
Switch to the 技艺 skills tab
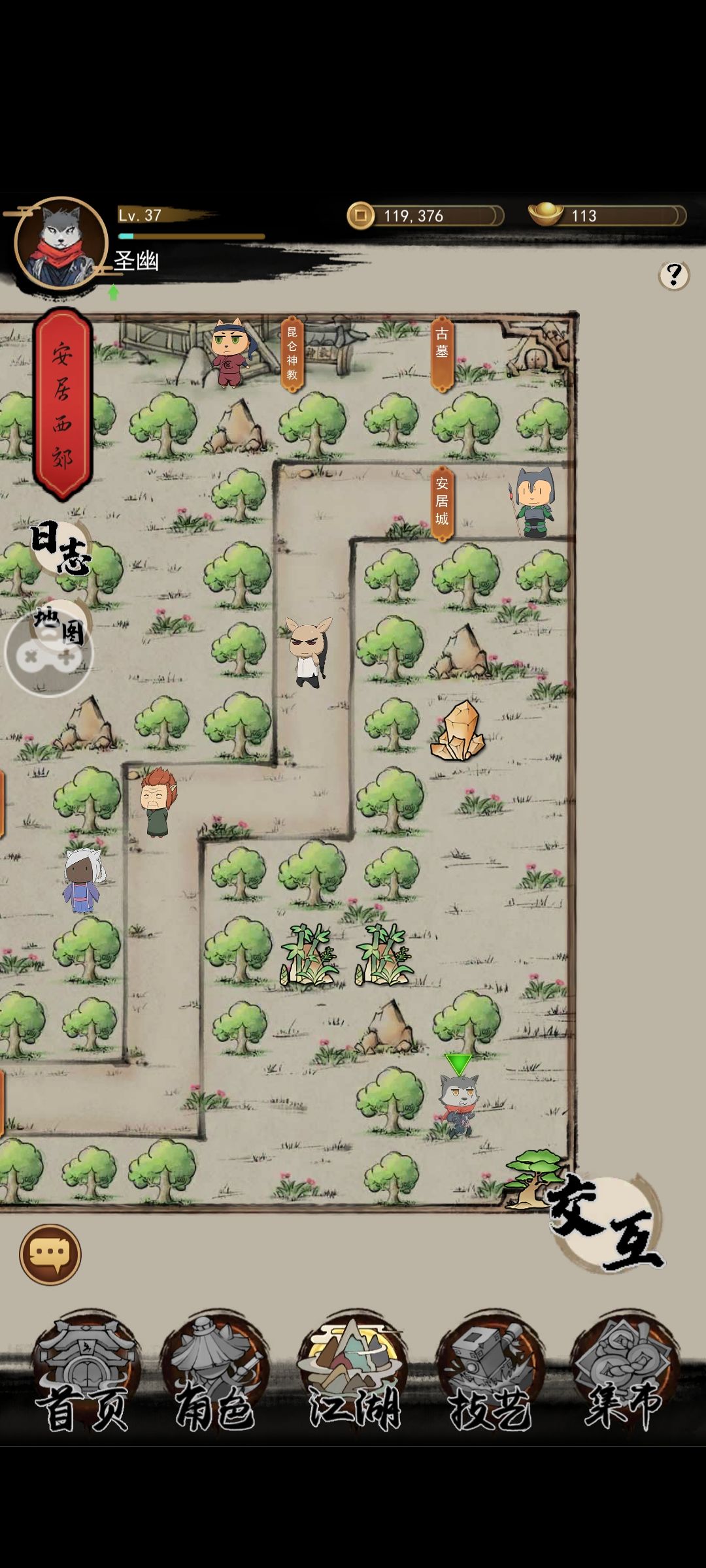(490, 1375)
